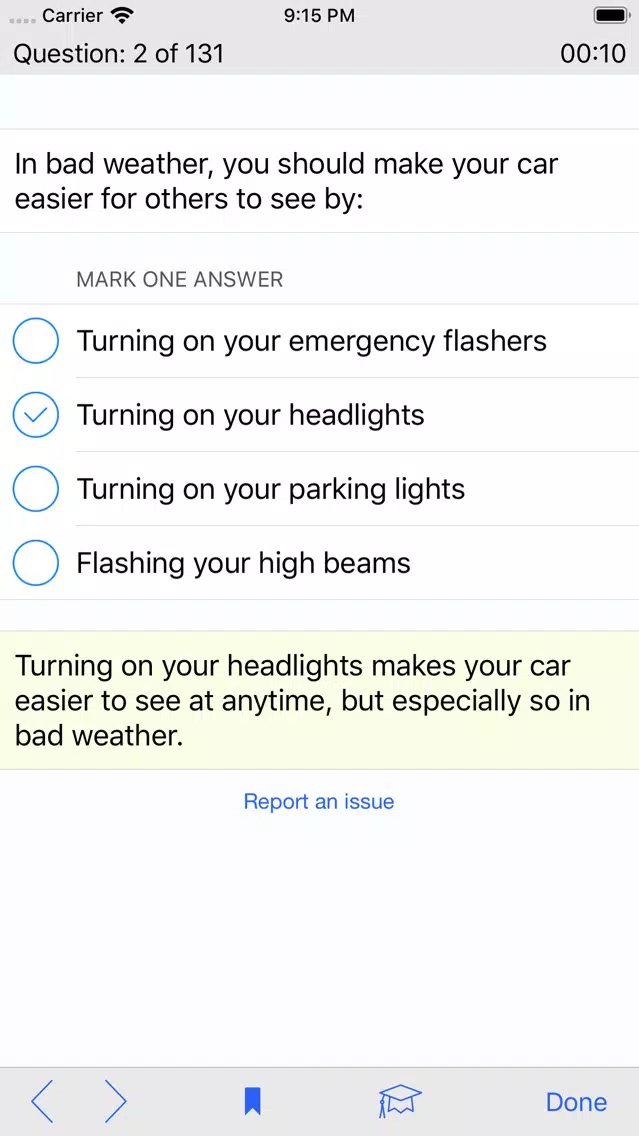
Task: Choose 'Turning on your headlights' answer
Action: click(x=250, y=415)
